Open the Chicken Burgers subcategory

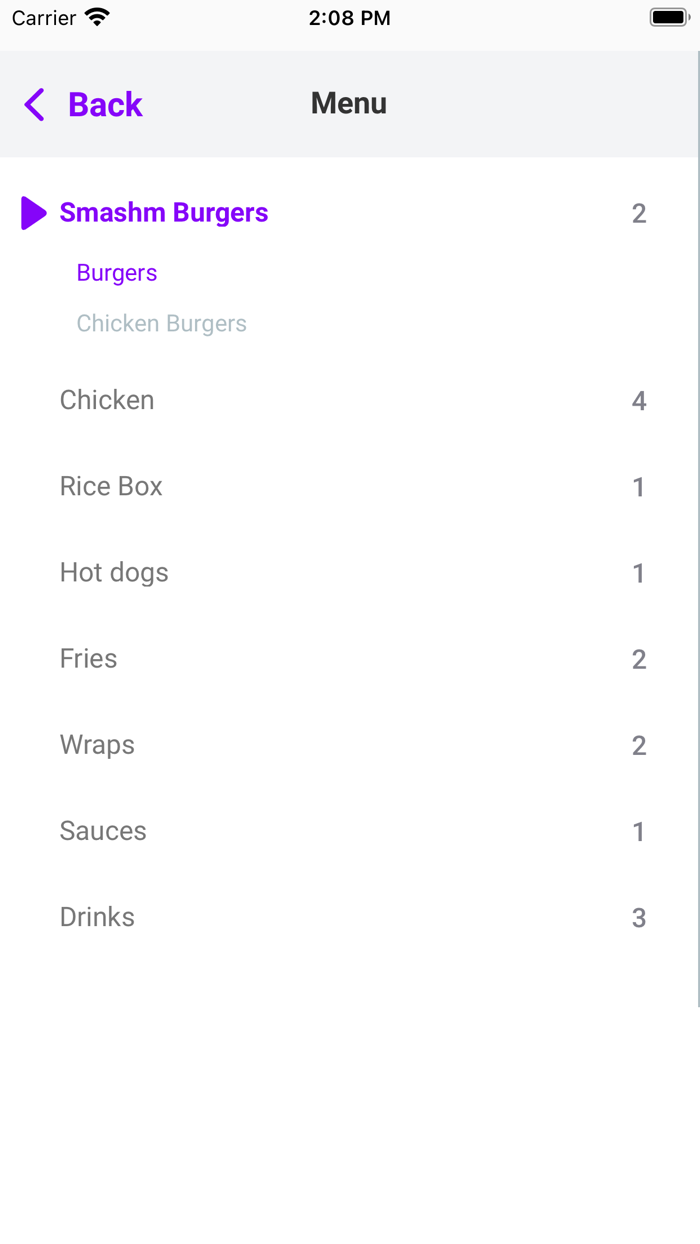click(162, 324)
